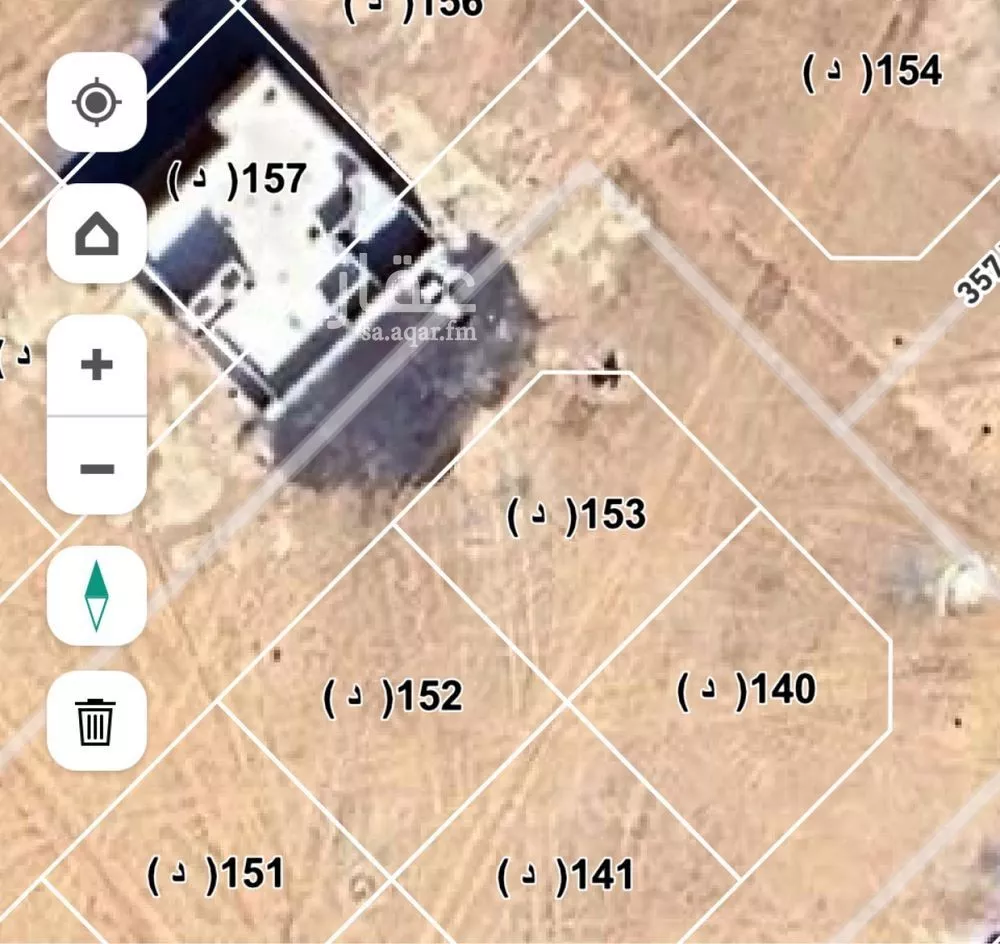Reset map orientation with compass
This screenshot has width=1000, height=944.
tap(97, 596)
